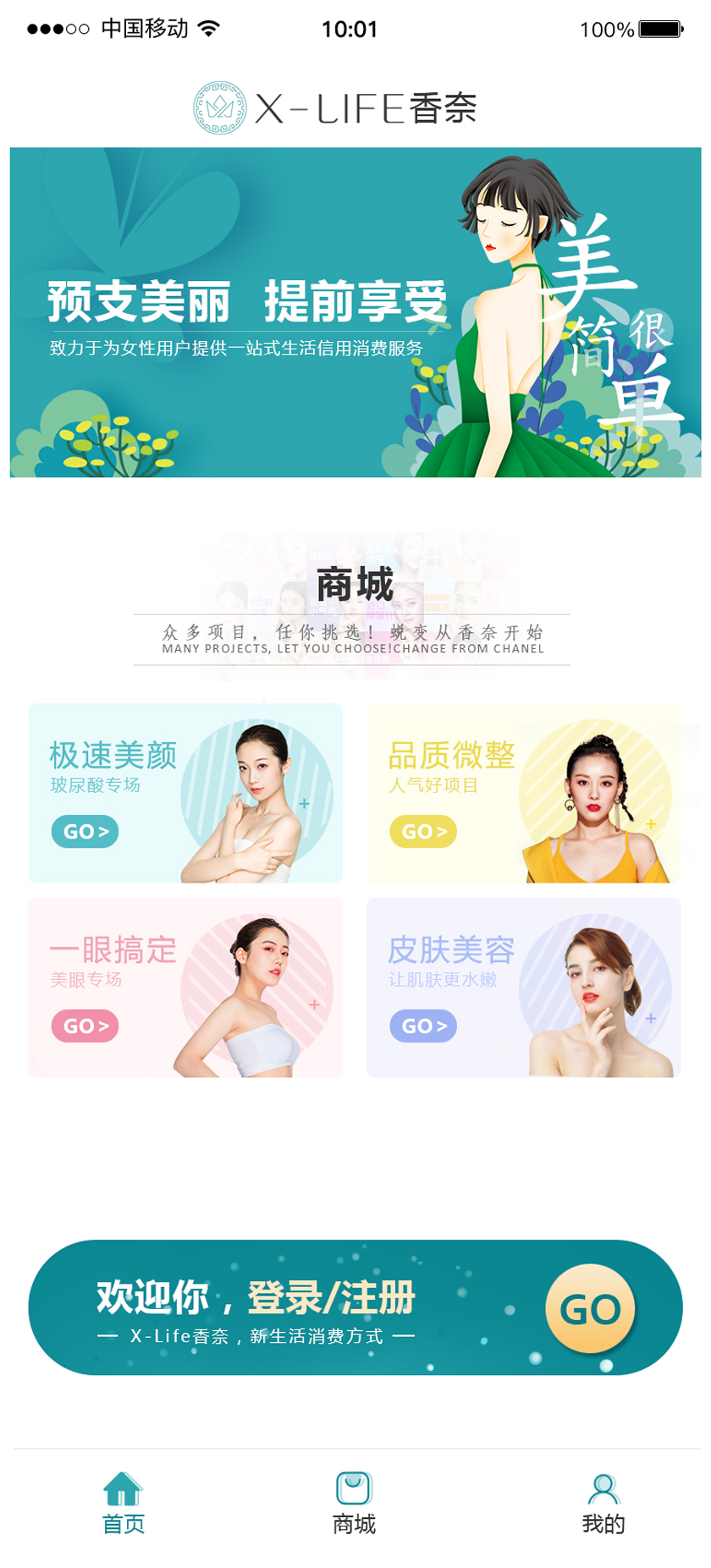Open the 预支美丽 提前享受 promo banner

click(x=355, y=312)
